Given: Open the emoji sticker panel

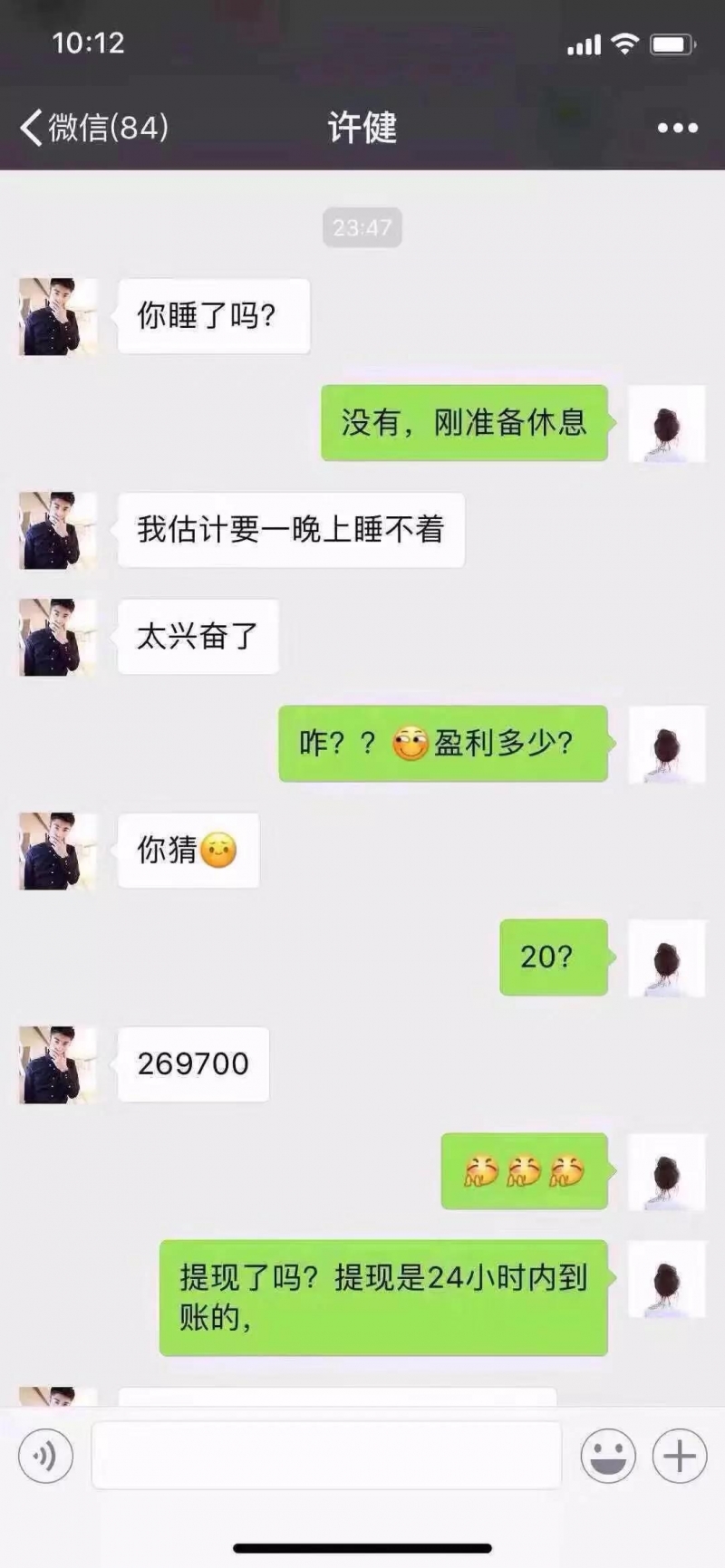Looking at the screenshot, I should click(x=607, y=1456).
